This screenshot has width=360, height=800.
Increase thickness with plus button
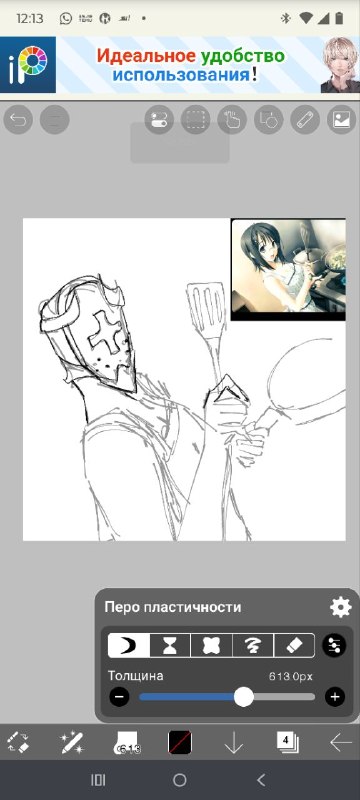coord(335,697)
